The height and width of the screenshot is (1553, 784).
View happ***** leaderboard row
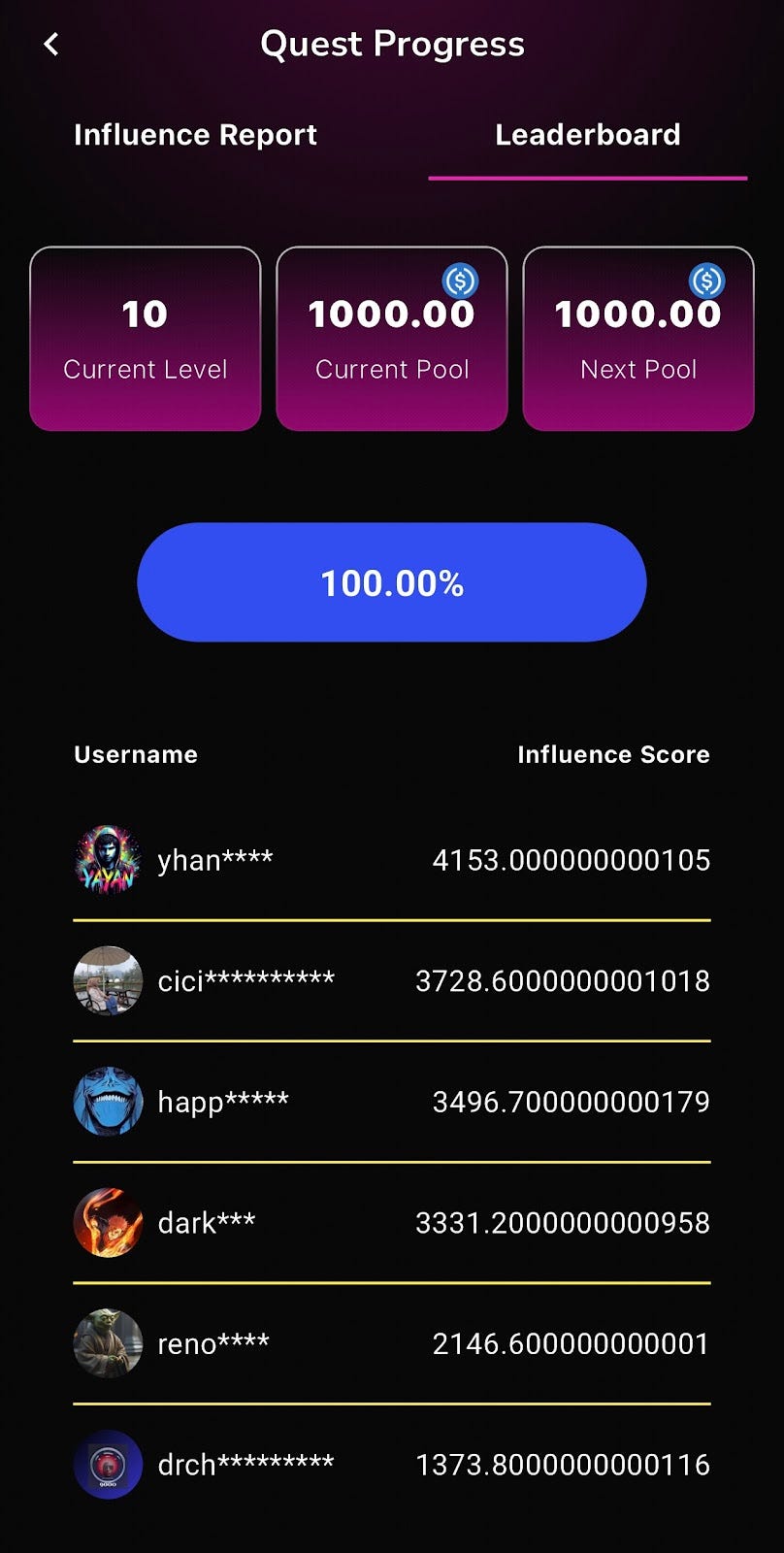pyautogui.click(x=391, y=1102)
